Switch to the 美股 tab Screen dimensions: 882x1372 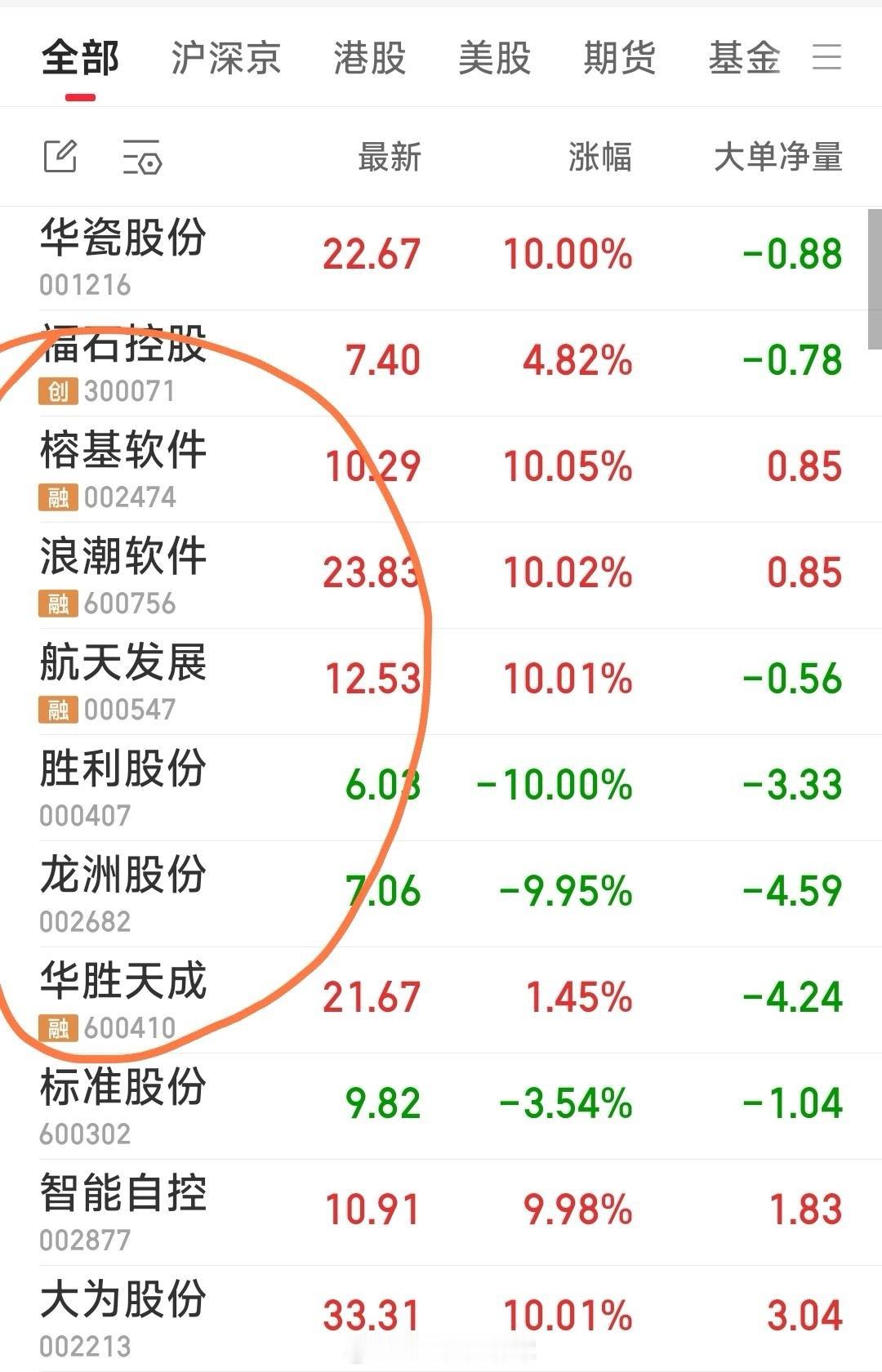tap(495, 57)
